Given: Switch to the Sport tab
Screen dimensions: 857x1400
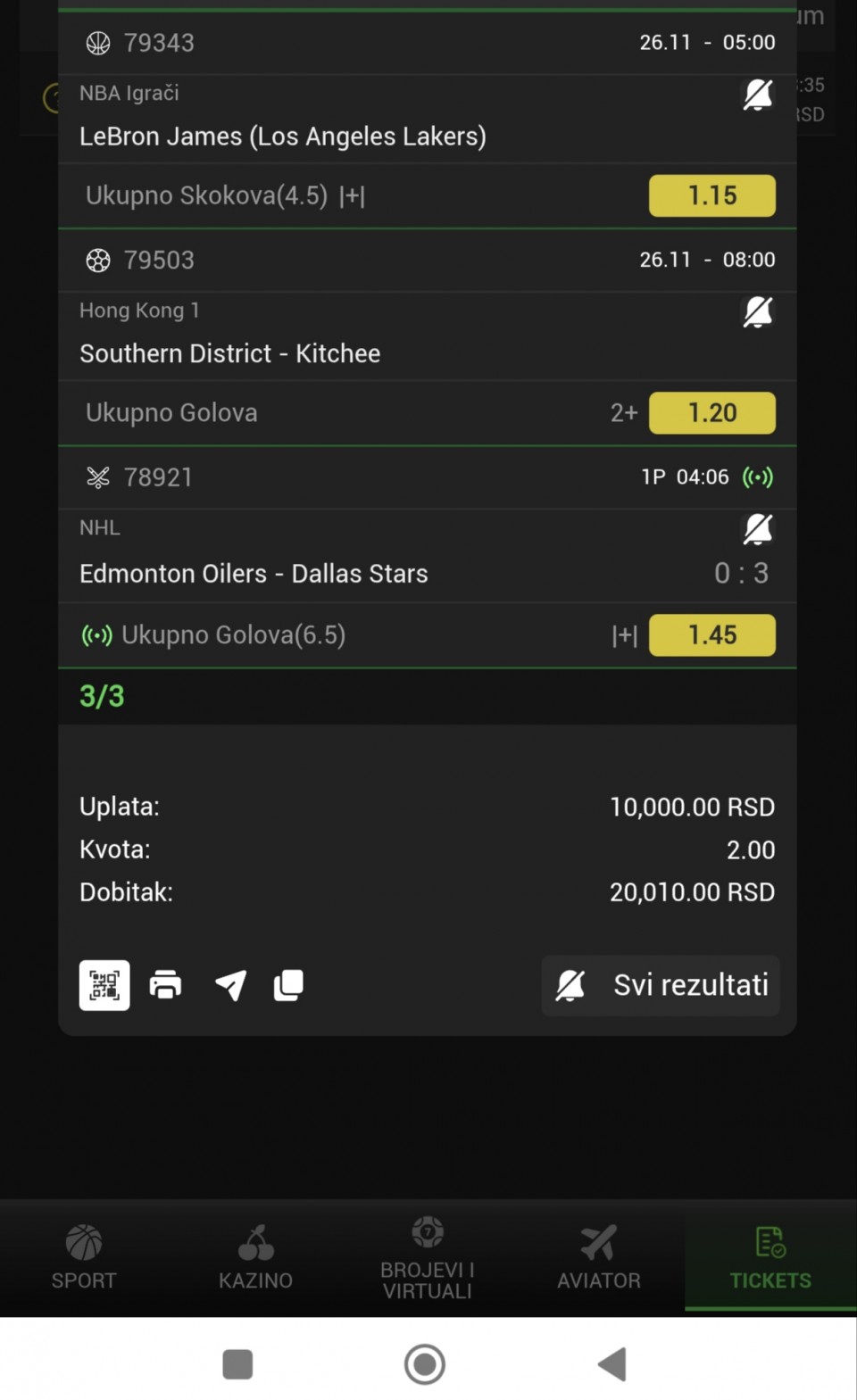Looking at the screenshot, I should point(84,1258).
